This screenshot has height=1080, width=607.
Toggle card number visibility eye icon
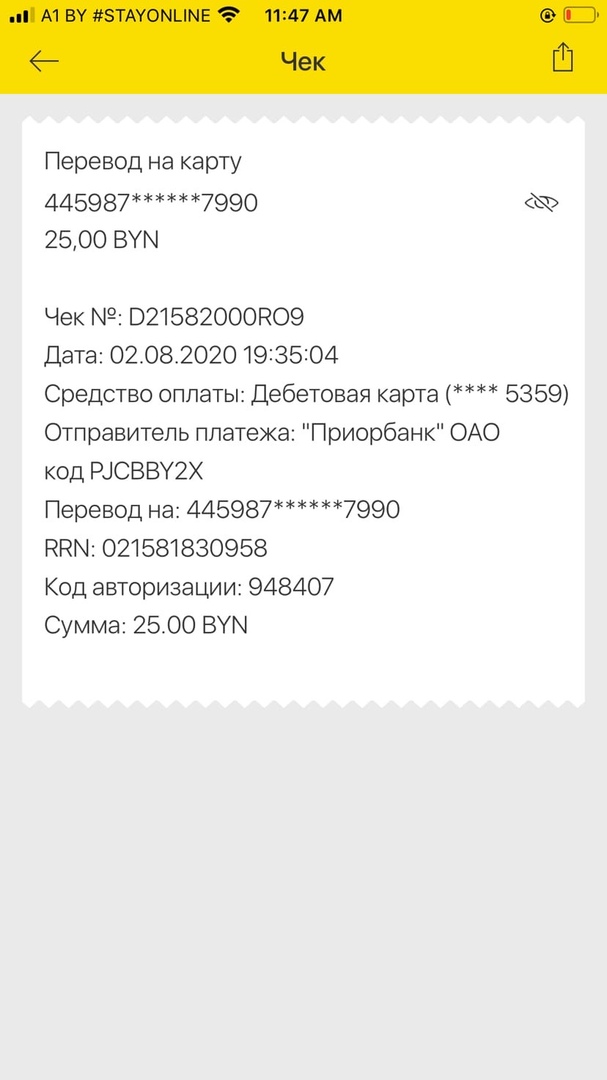tap(541, 203)
